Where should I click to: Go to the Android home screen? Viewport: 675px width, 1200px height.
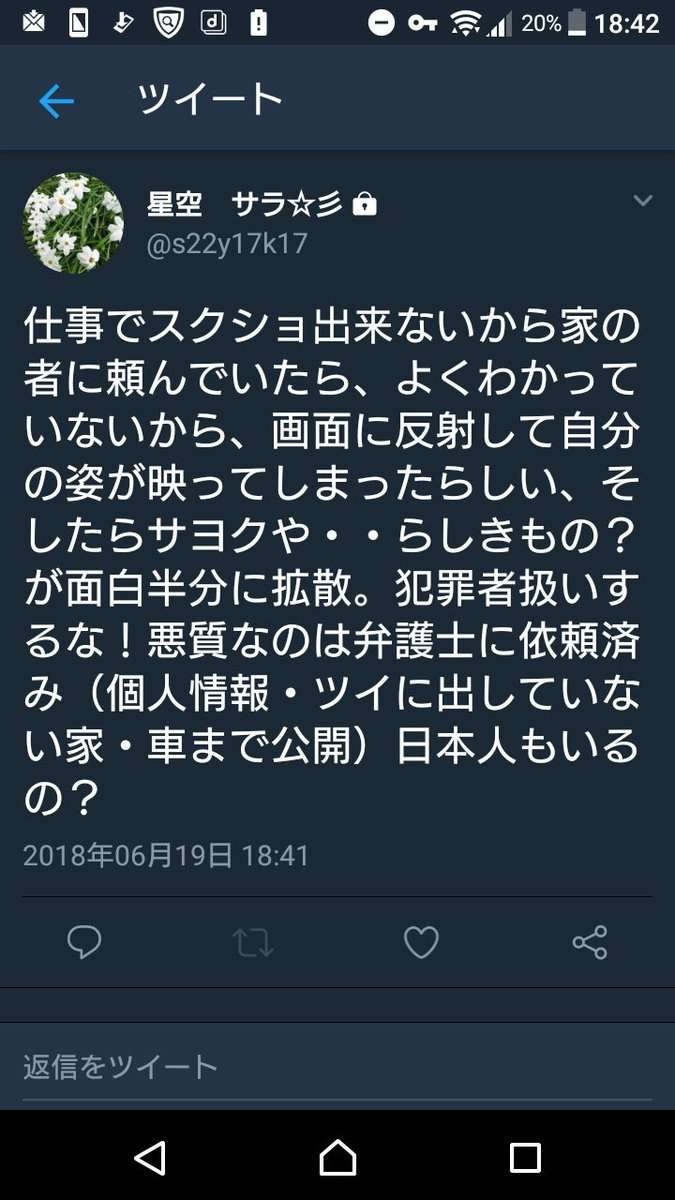click(338, 1158)
